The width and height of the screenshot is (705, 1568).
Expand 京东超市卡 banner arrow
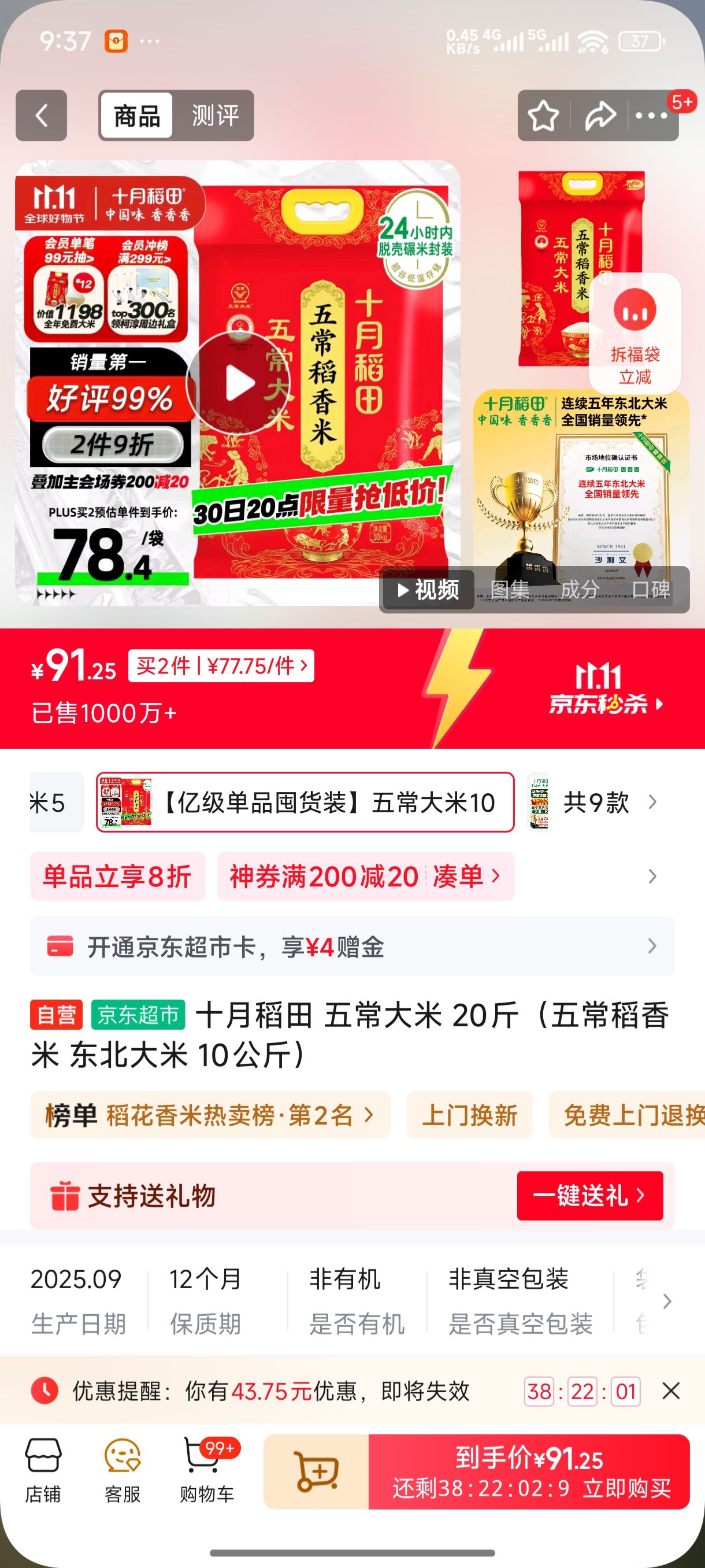[x=652, y=946]
